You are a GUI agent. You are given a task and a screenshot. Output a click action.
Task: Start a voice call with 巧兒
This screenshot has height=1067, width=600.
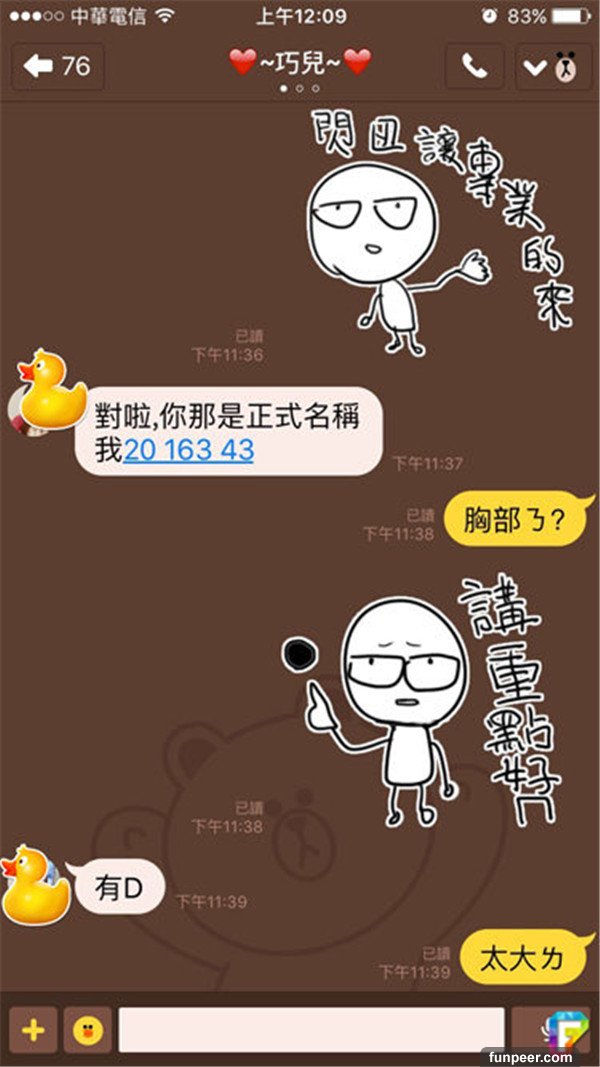tap(474, 67)
